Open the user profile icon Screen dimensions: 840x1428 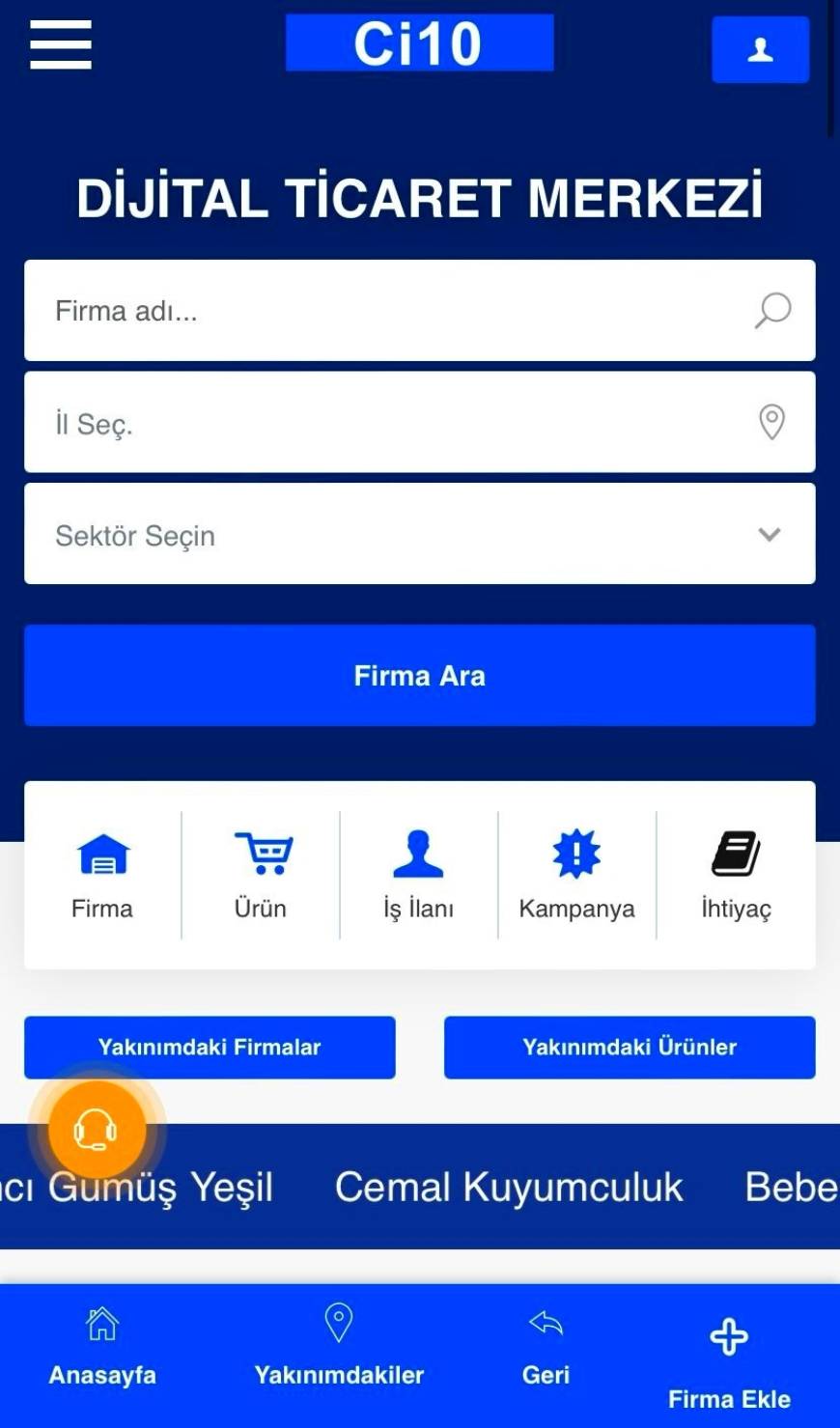click(x=760, y=49)
